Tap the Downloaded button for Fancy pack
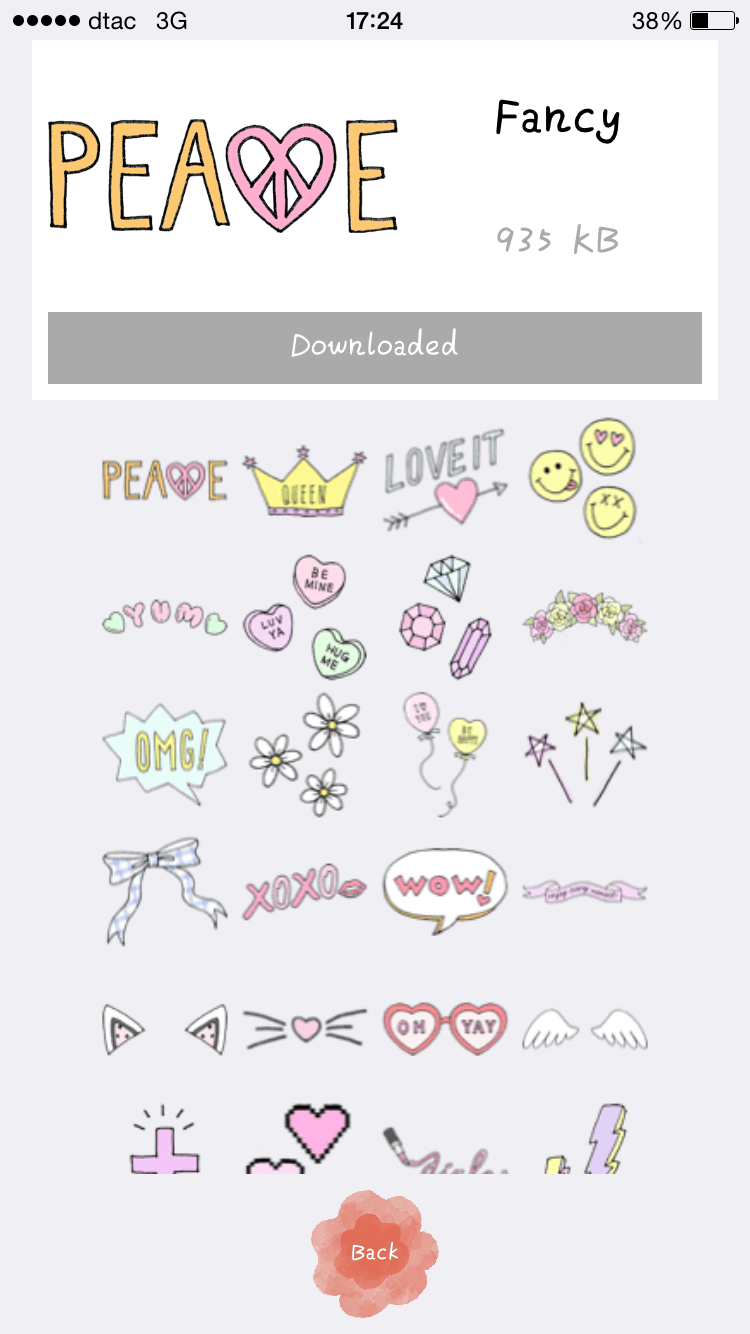 point(374,347)
